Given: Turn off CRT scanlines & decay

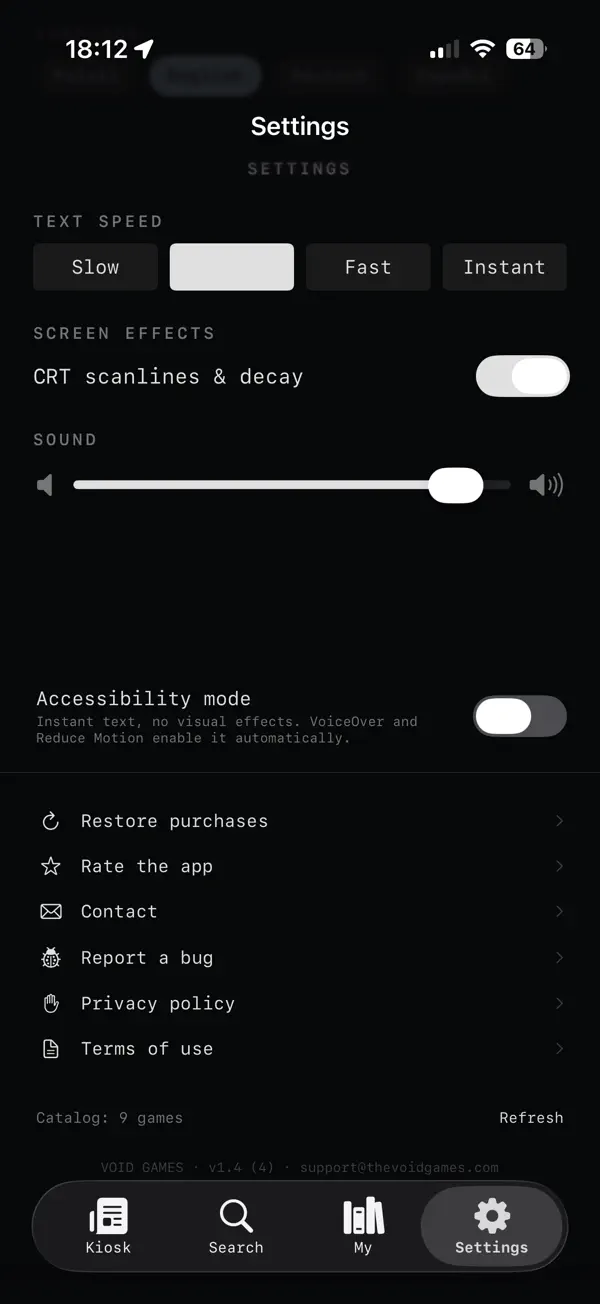Looking at the screenshot, I should click(x=522, y=377).
